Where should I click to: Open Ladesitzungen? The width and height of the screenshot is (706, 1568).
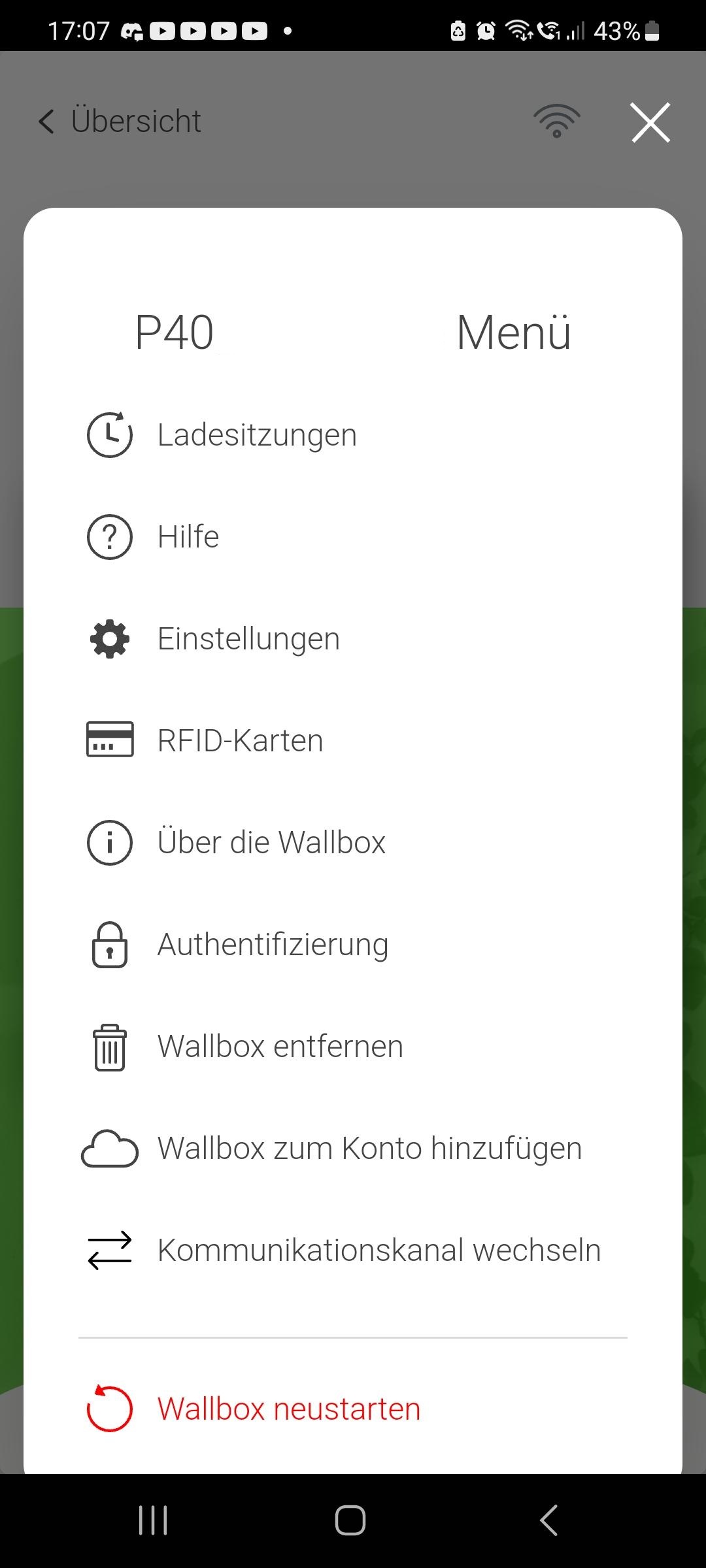[x=257, y=435]
